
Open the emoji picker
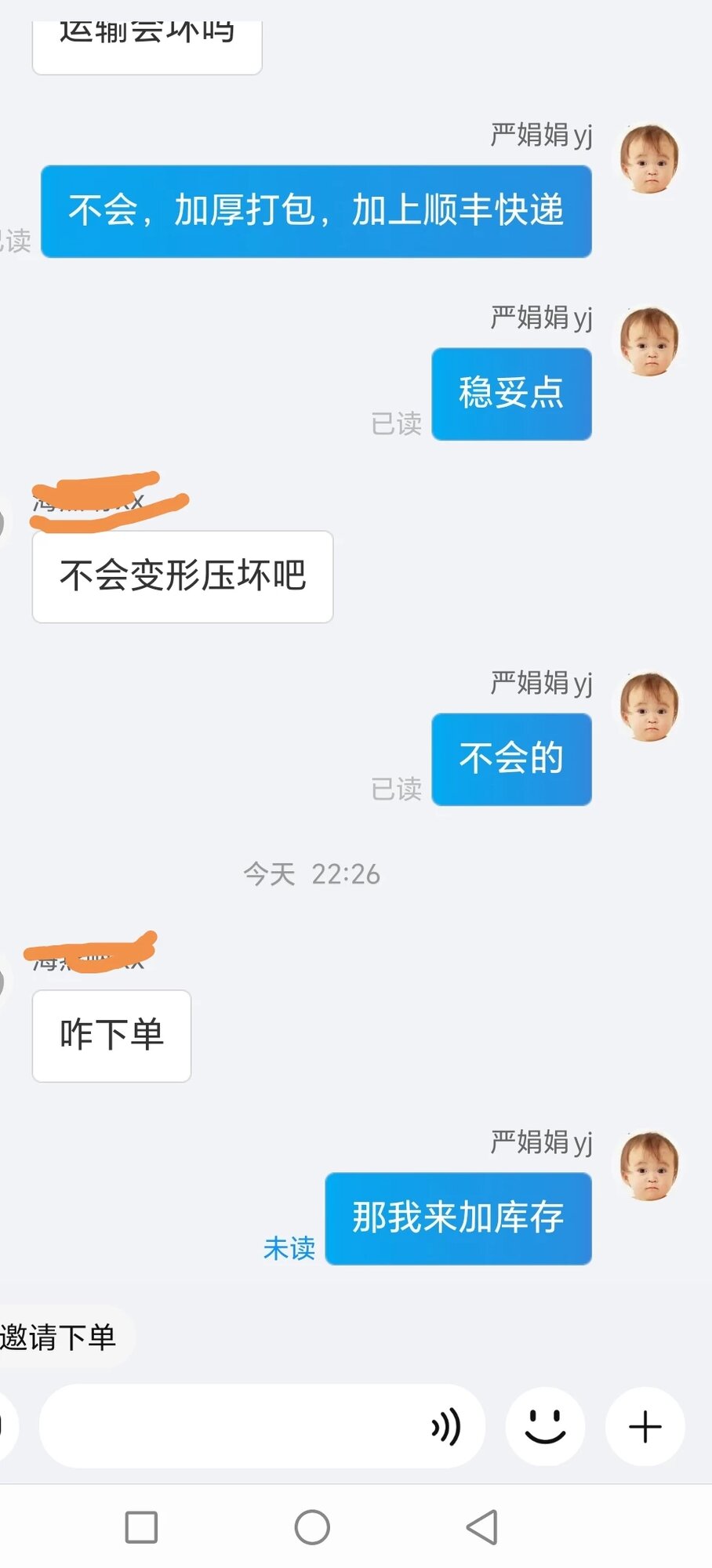click(545, 1426)
